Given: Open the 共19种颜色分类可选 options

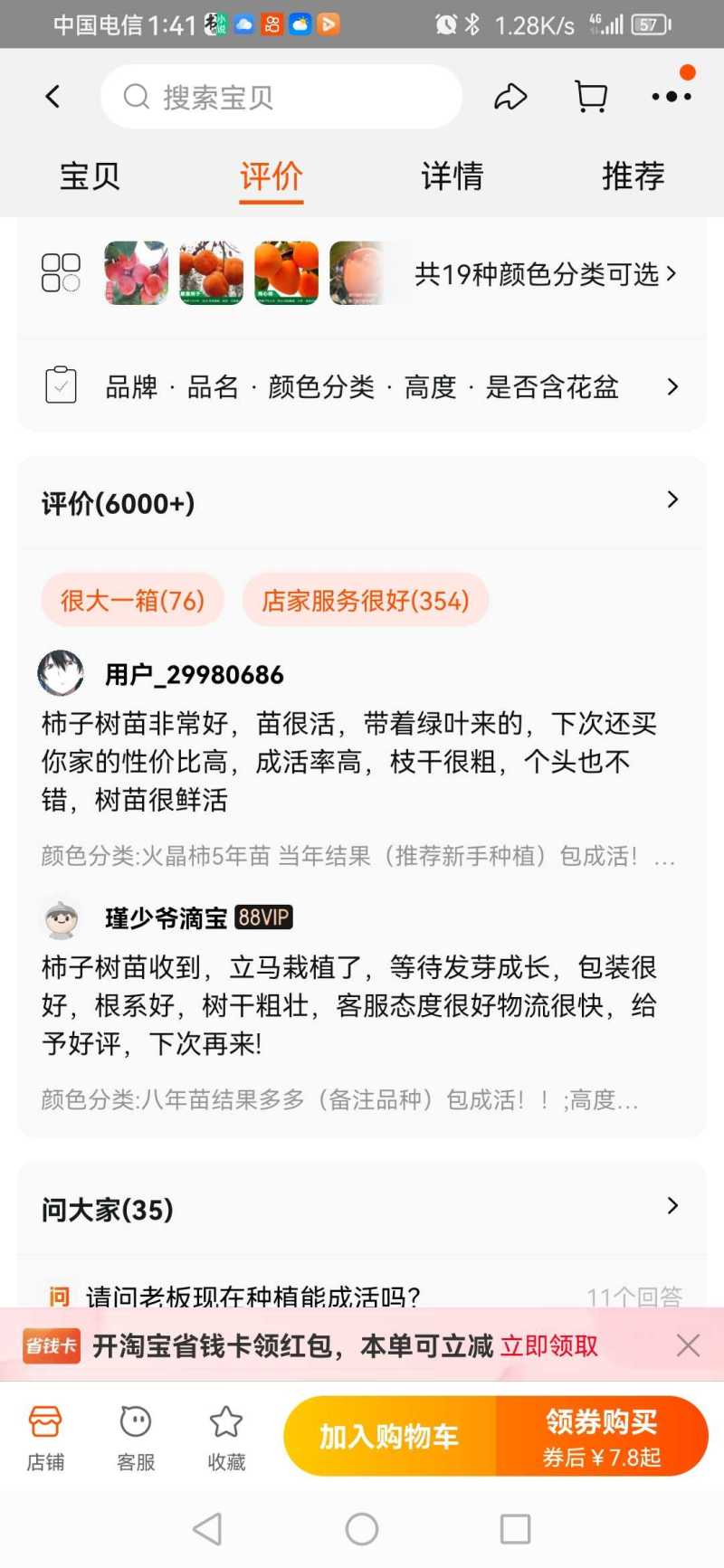Looking at the screenshot, I should [x=545, y=274].
